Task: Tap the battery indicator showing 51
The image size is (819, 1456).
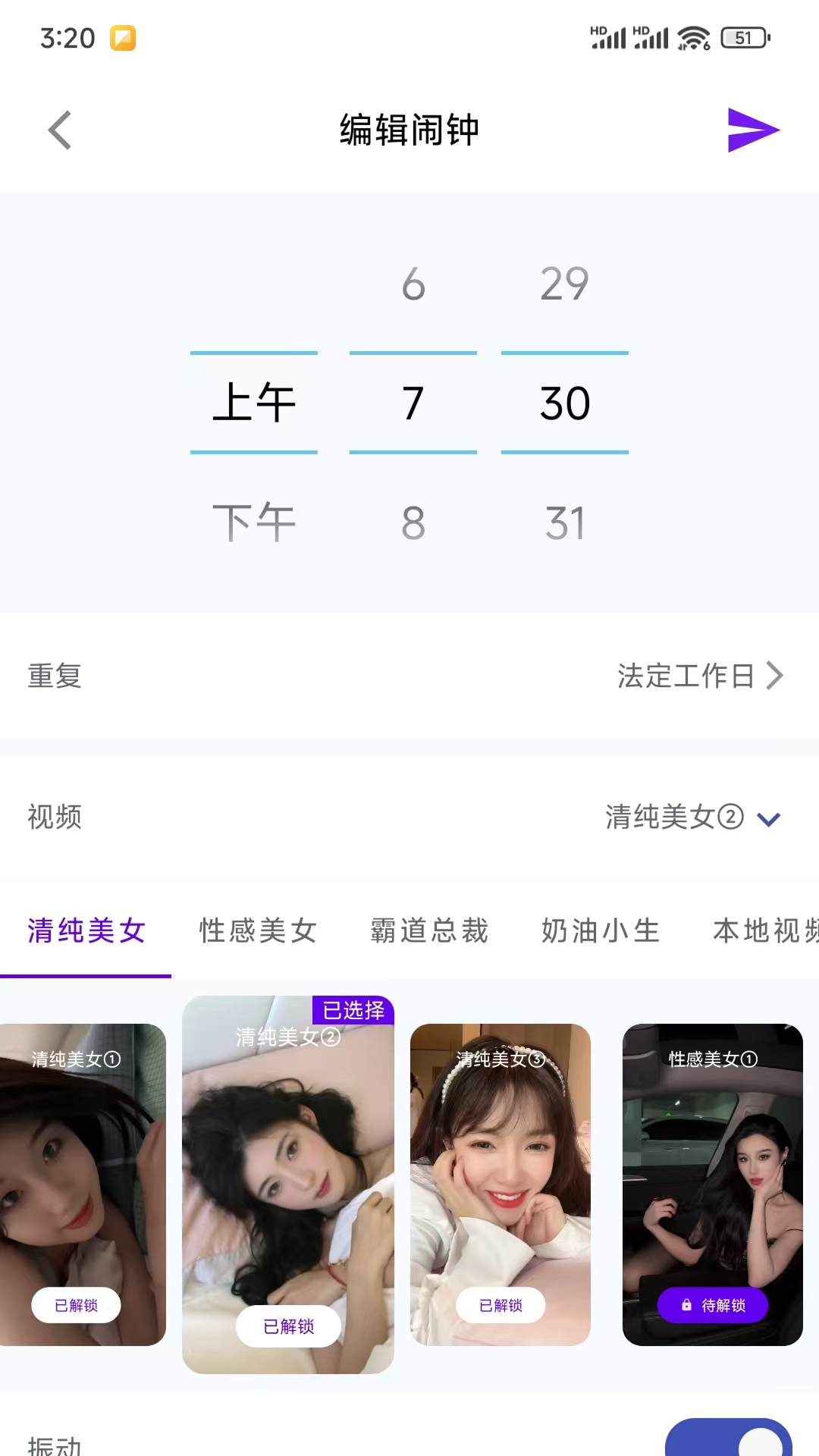Action: pos(741,36)
